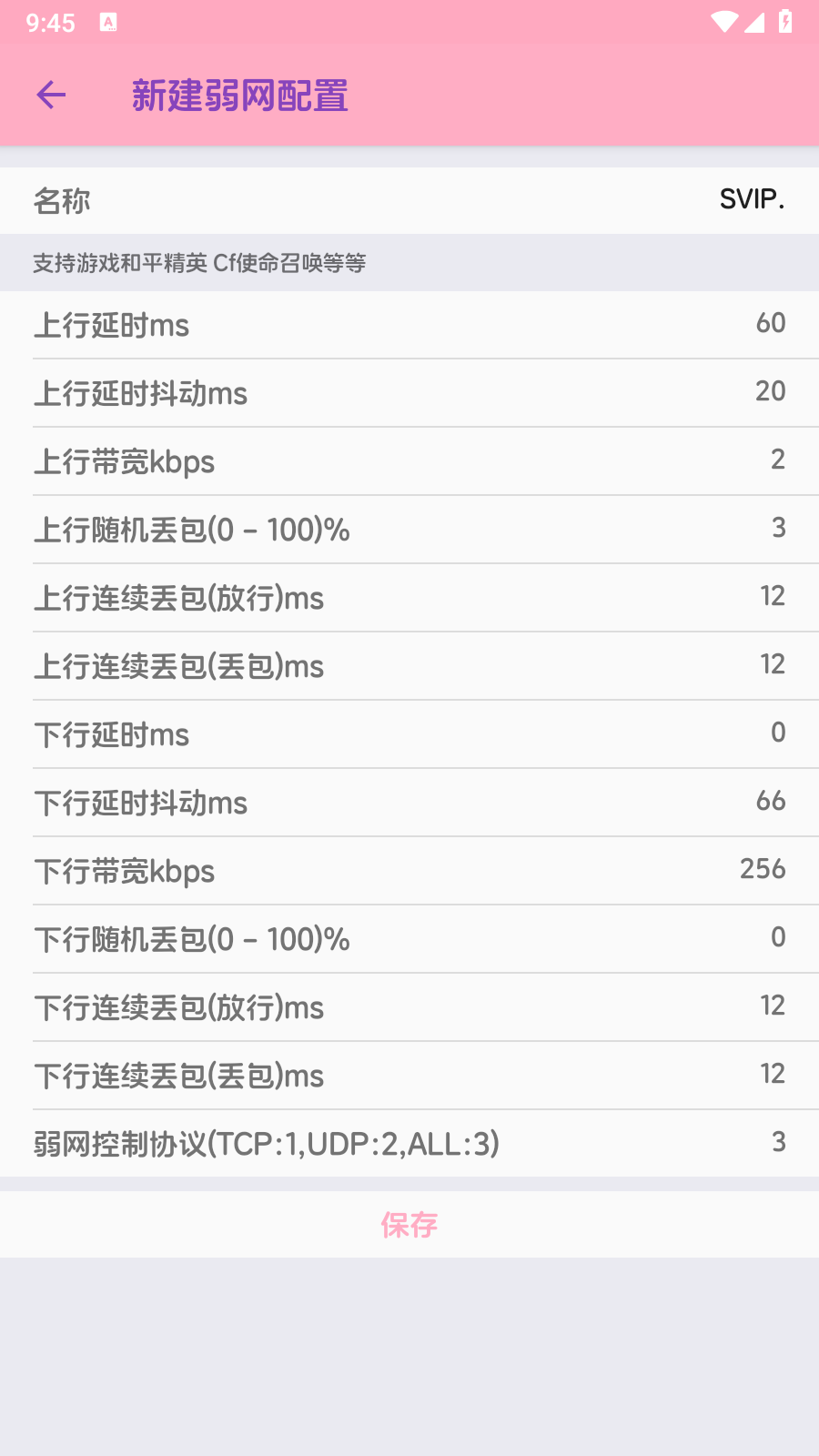Click the battery indicator icon
819x1456 pixels.
pos(785,23)
